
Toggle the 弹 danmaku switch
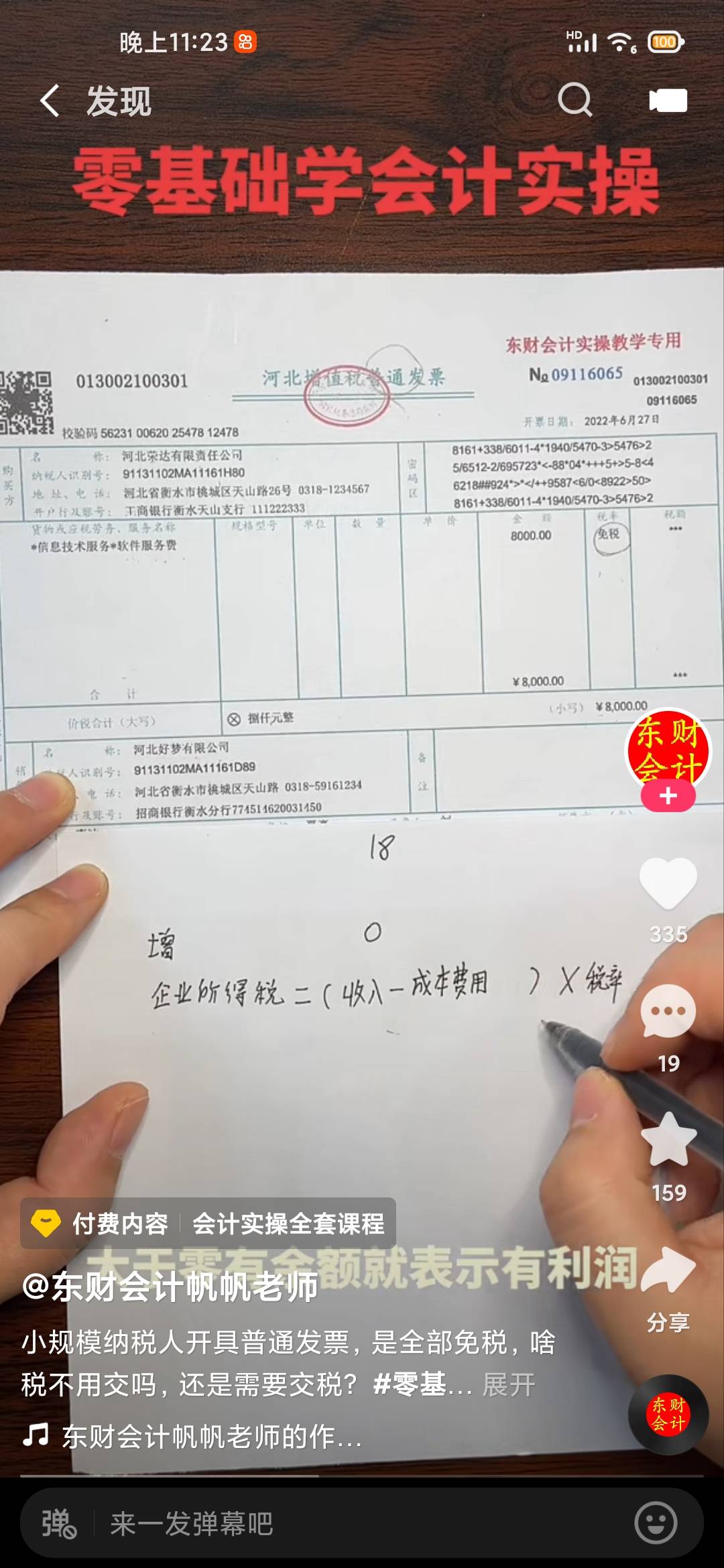point(59,1523)
